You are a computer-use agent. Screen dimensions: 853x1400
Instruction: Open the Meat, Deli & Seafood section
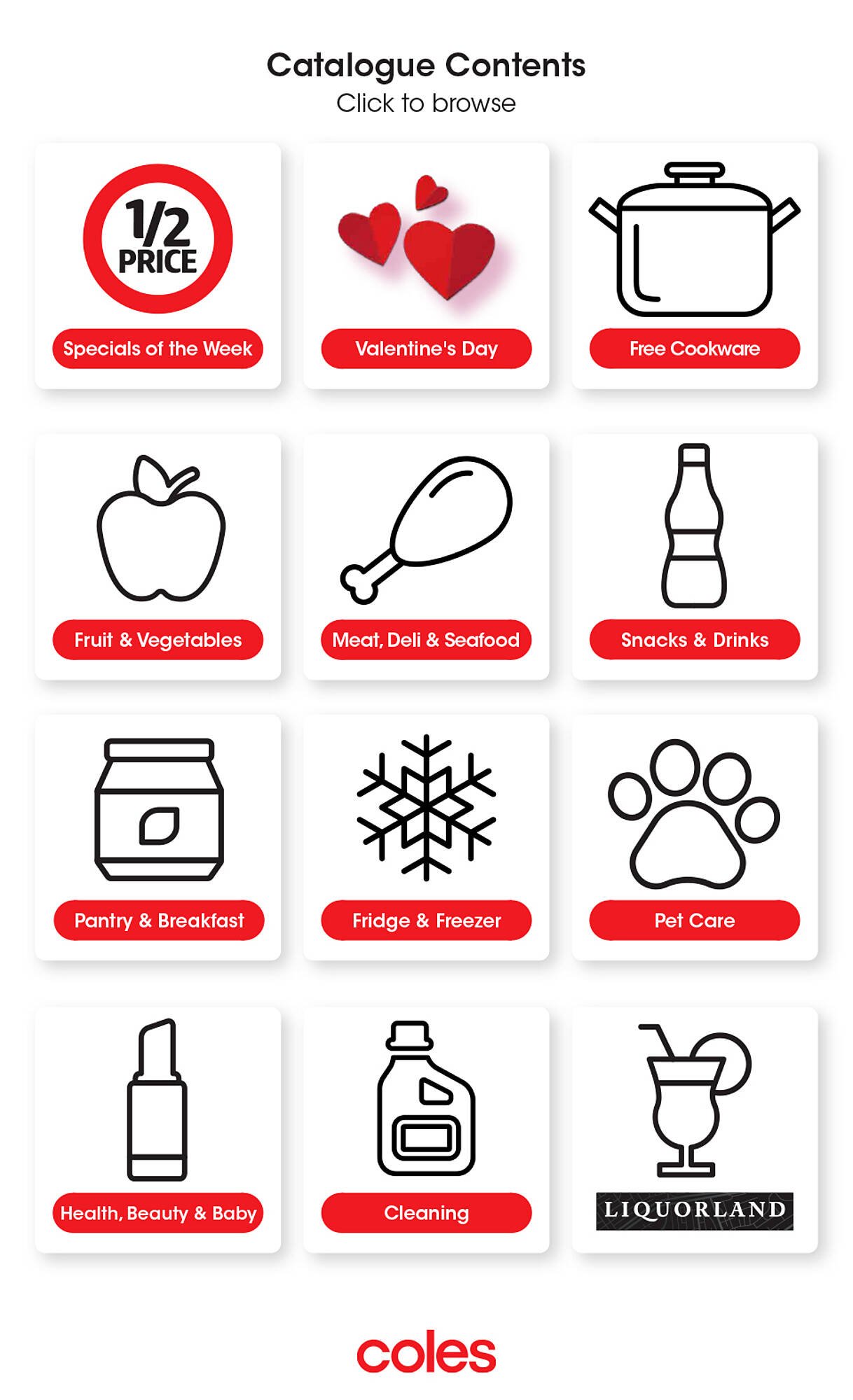425,639
